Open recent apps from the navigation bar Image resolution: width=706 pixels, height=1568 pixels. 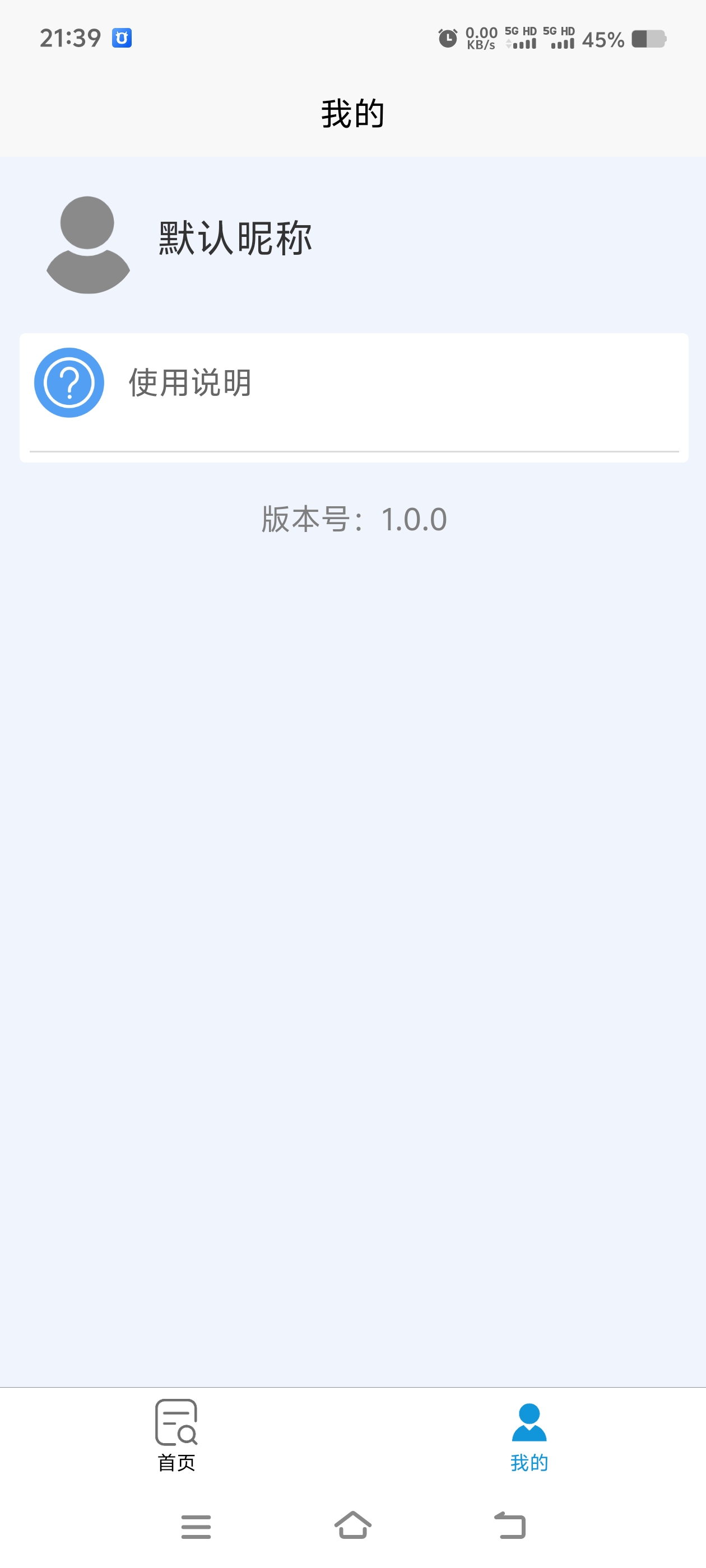coord(196,1526)
